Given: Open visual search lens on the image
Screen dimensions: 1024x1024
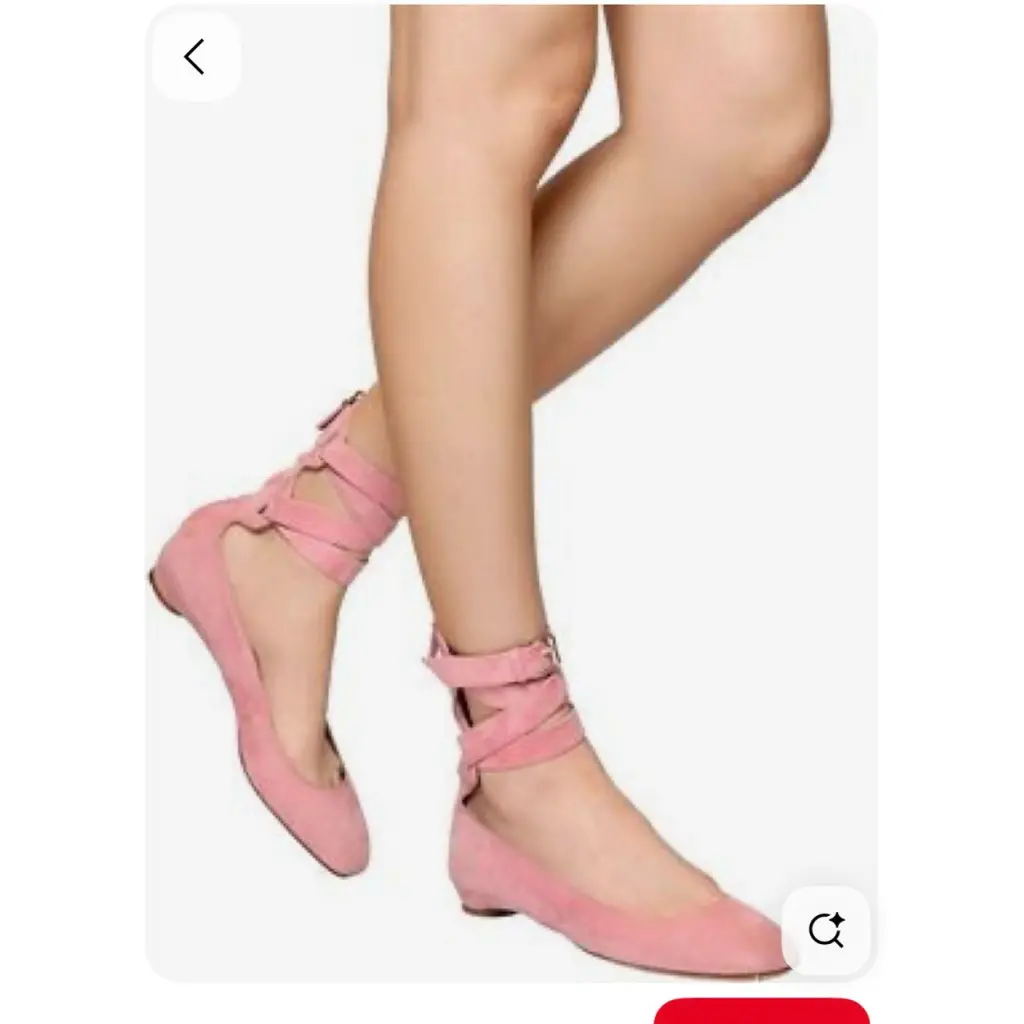Looking at the screenshot, I should tap(826, 930).
